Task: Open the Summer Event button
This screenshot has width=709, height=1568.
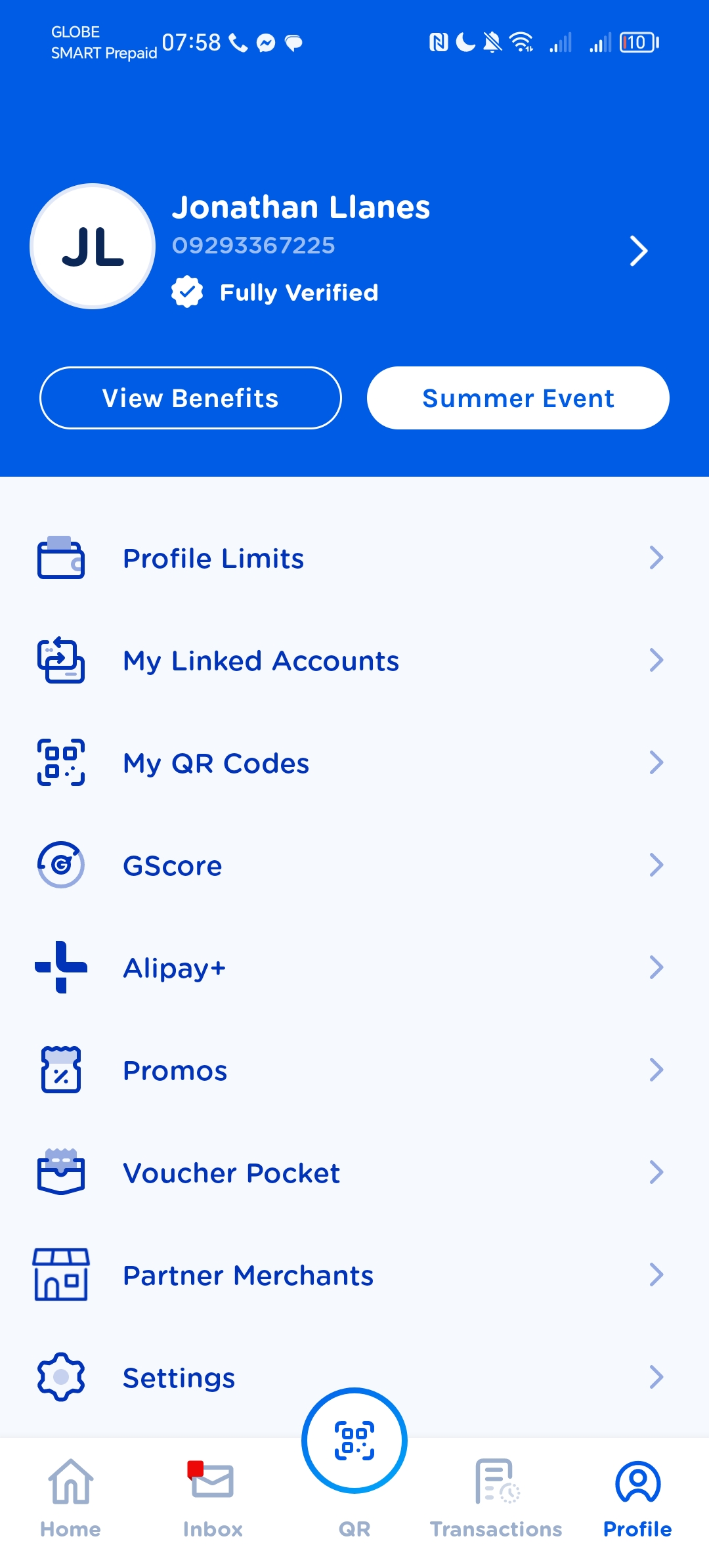Action: [518, 398]
